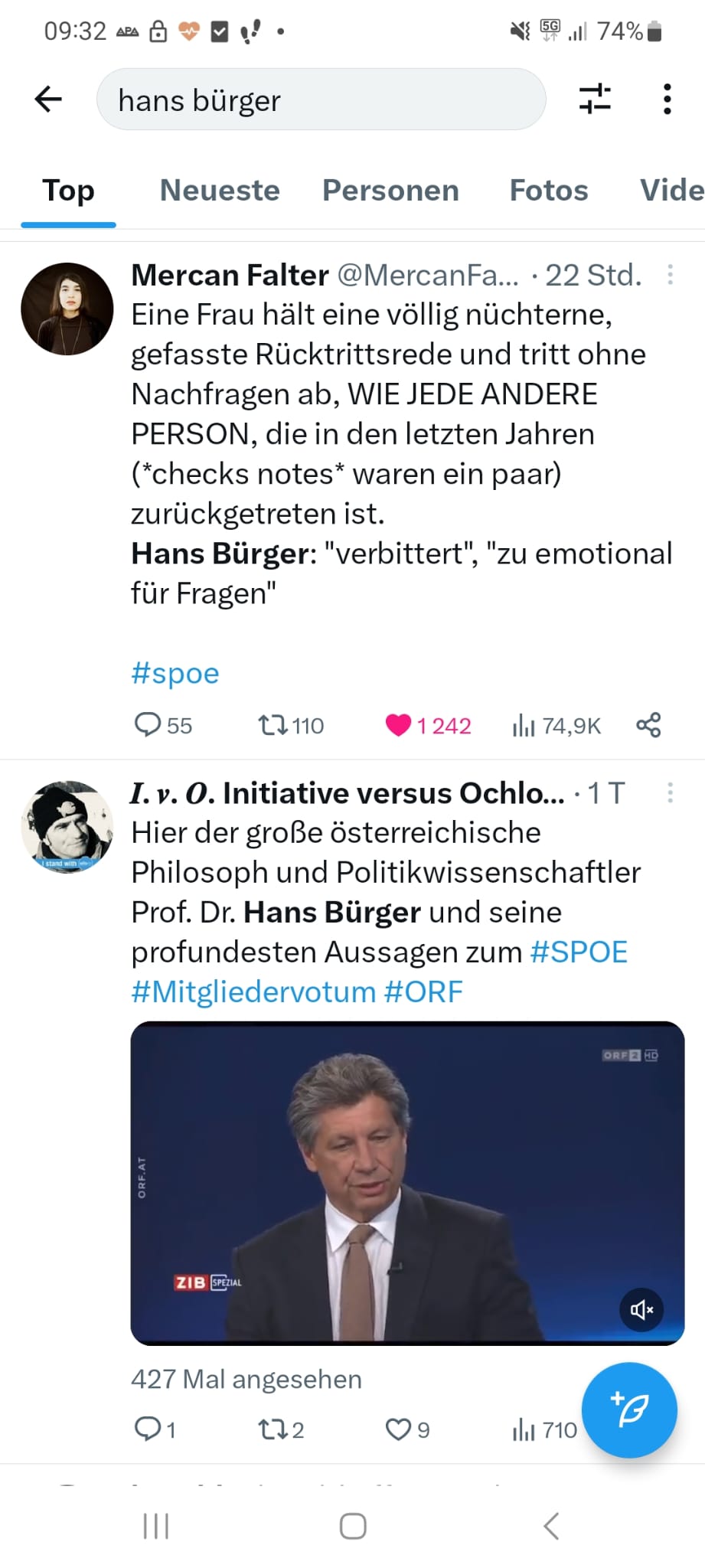705x1568 pixels.
Task: Open the #spoe hashtag link
Action: click(x=175, y=673)
